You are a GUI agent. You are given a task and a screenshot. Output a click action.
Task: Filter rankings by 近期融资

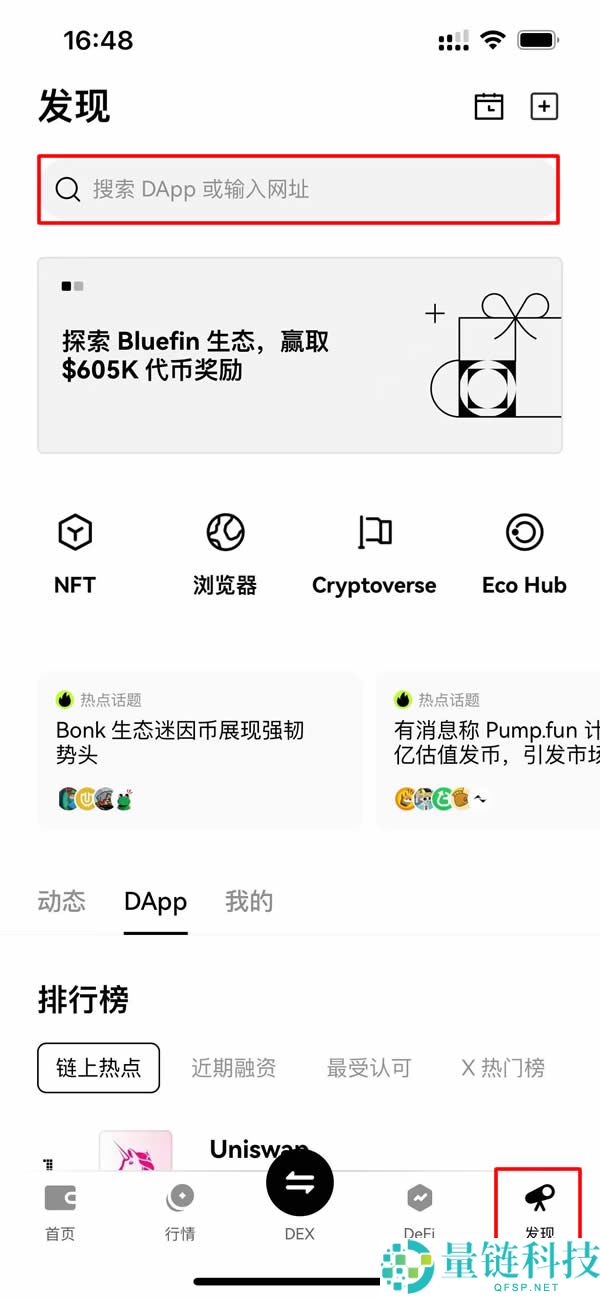click(x=233, y=1068)
